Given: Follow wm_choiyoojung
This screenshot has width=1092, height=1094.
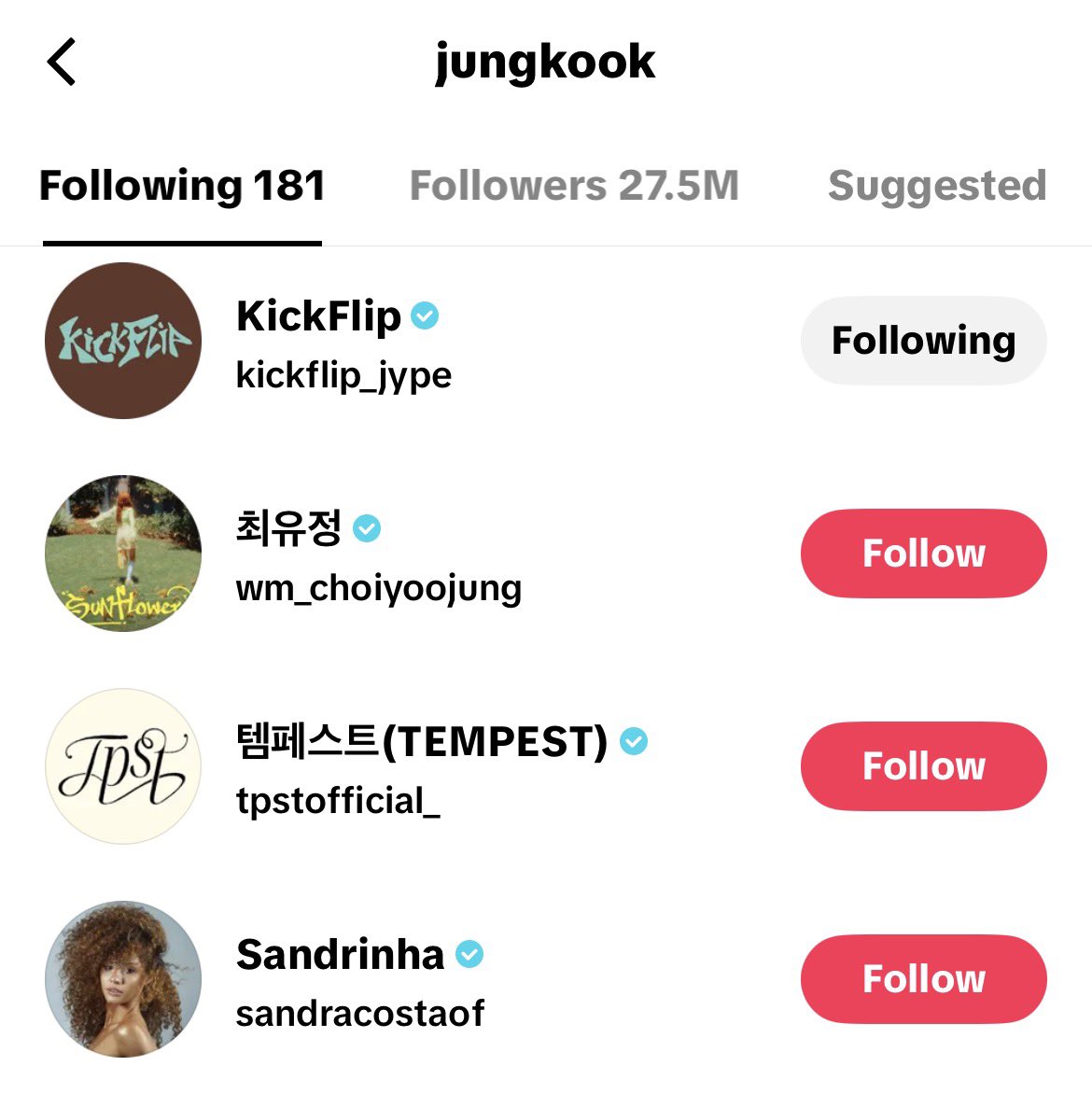Looking at the screenshot, I should point(923,554).
